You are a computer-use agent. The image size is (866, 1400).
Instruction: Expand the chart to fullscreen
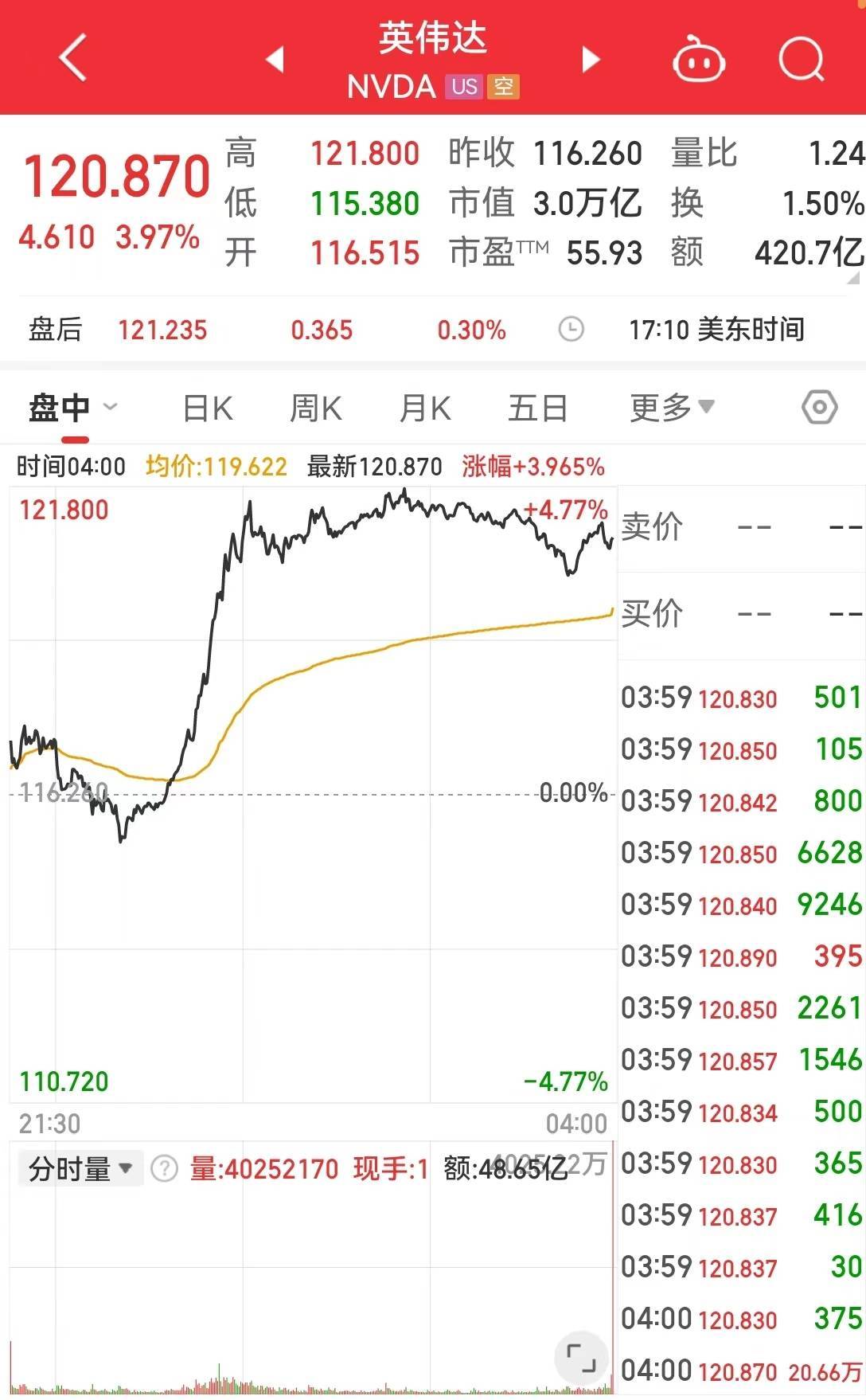coord(581,1357)
